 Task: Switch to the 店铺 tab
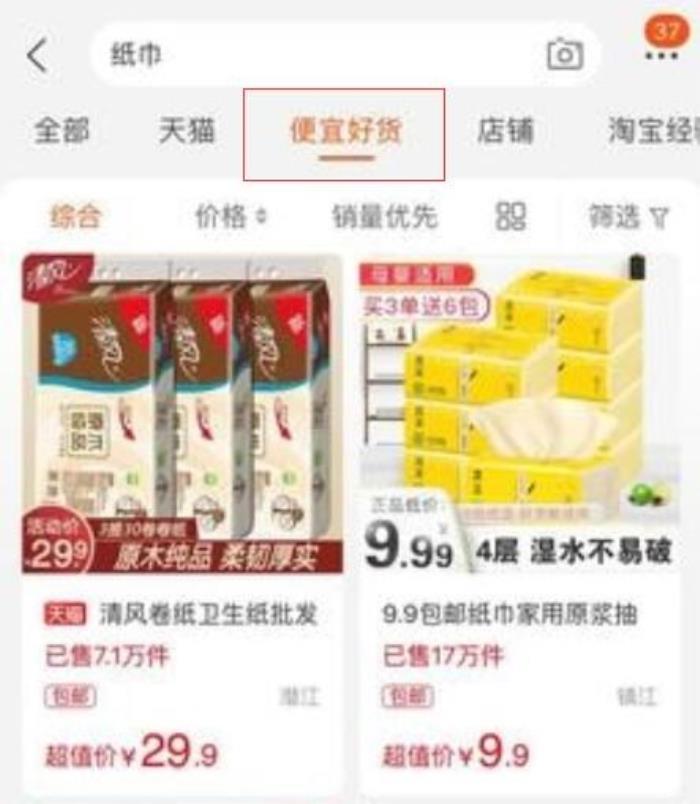[505, 132]
